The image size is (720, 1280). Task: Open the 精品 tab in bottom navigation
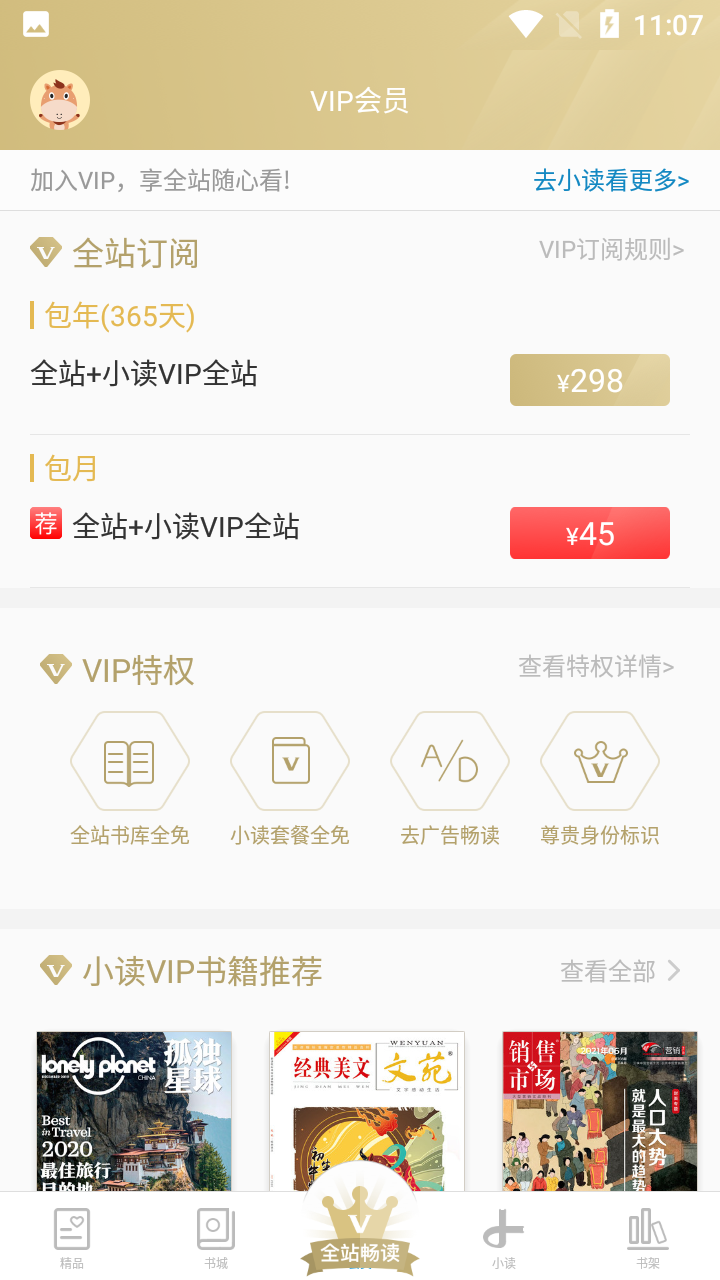pos(72,1237)
